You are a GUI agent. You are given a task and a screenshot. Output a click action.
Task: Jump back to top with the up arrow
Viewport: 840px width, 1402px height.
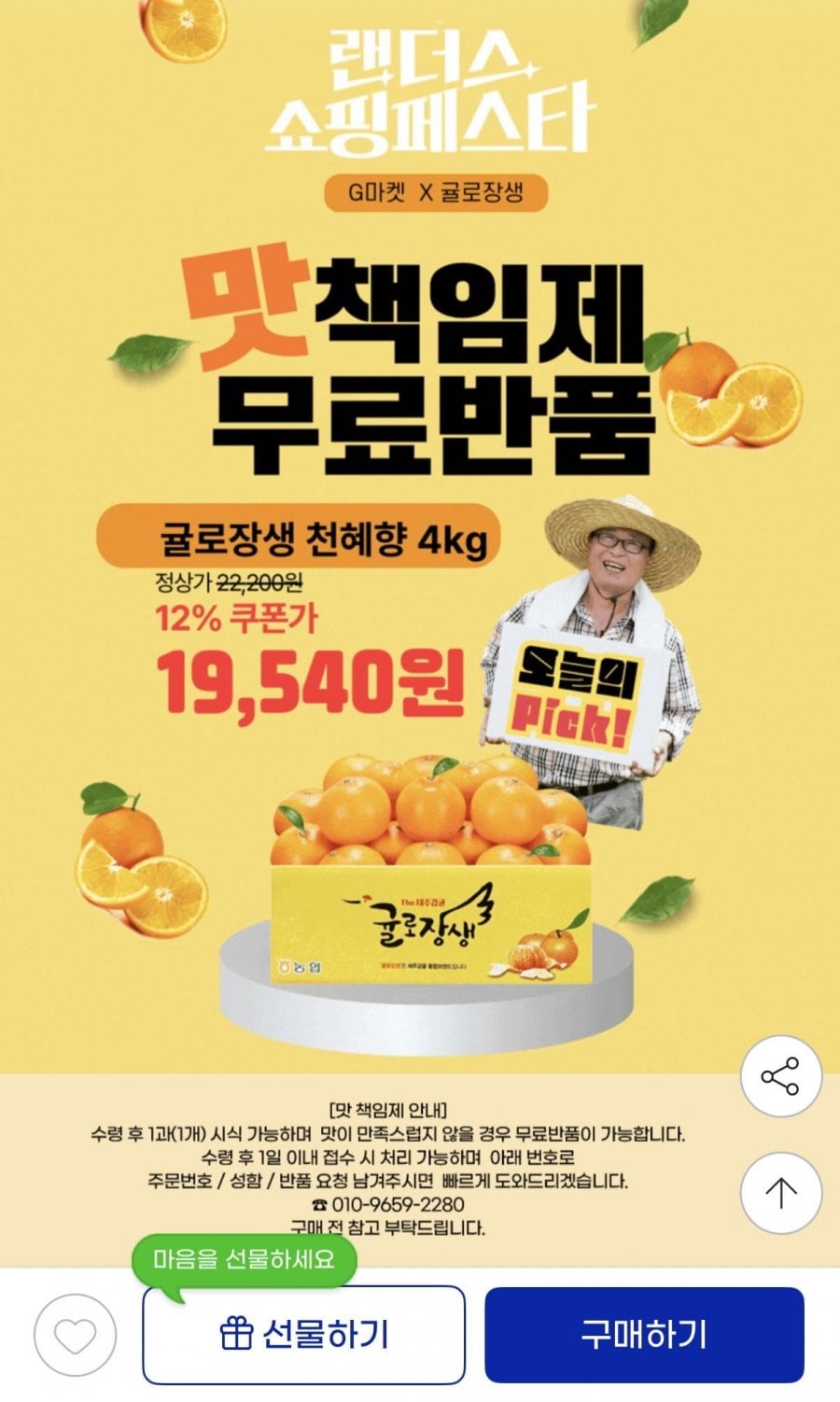tap(780, 1192)
